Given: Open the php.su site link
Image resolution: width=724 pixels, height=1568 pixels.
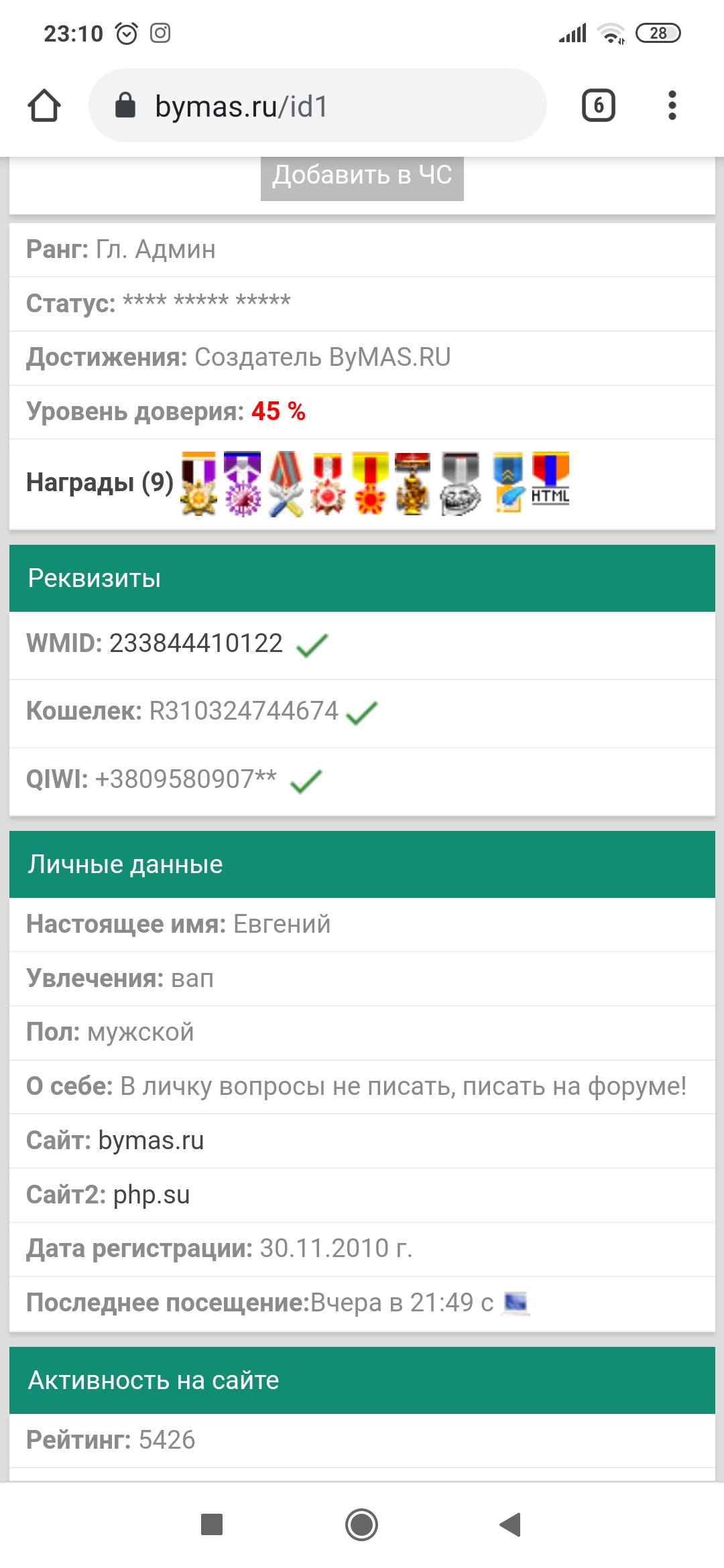Looking at the screenshot, I should click(x=152, y=1195).
